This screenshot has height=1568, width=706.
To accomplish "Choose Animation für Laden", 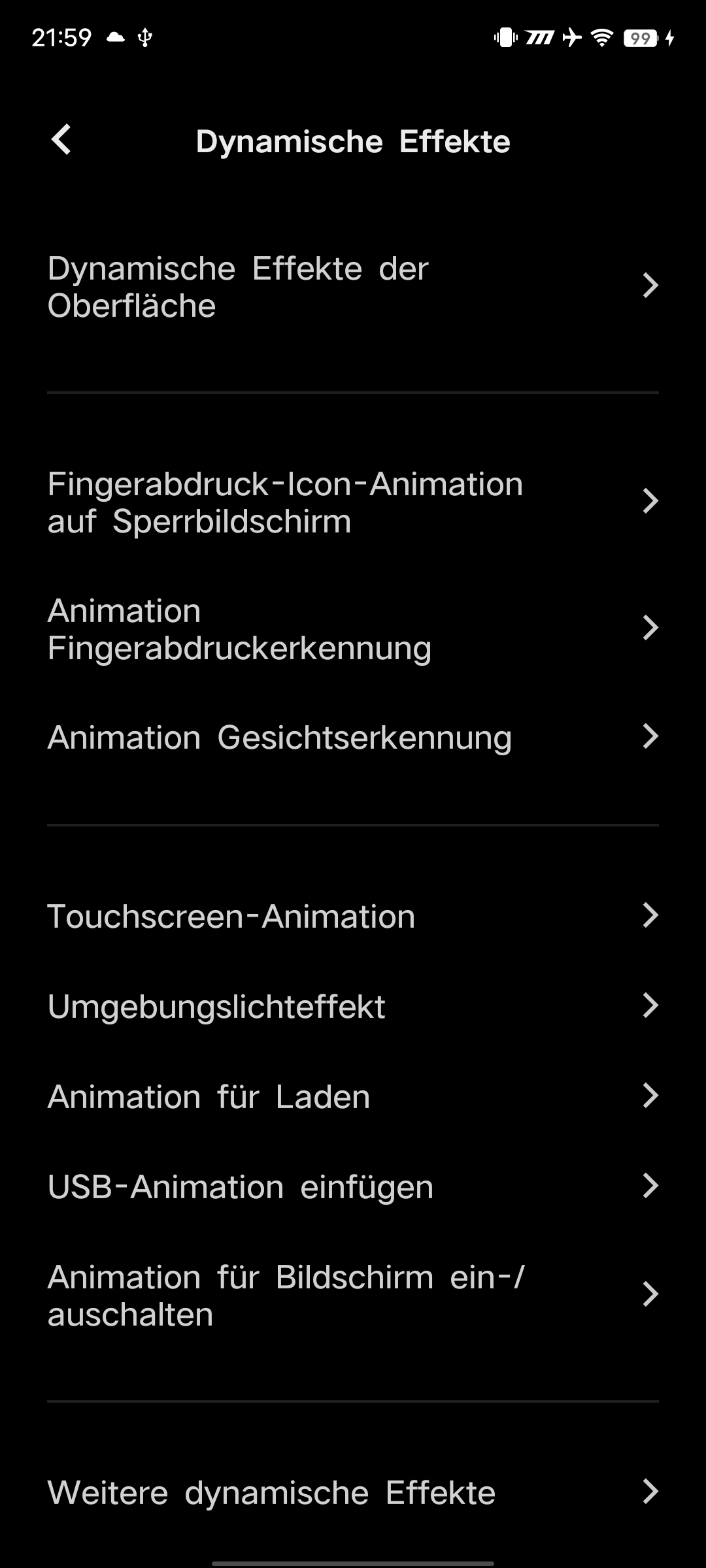I will (x=353, y=1096).
